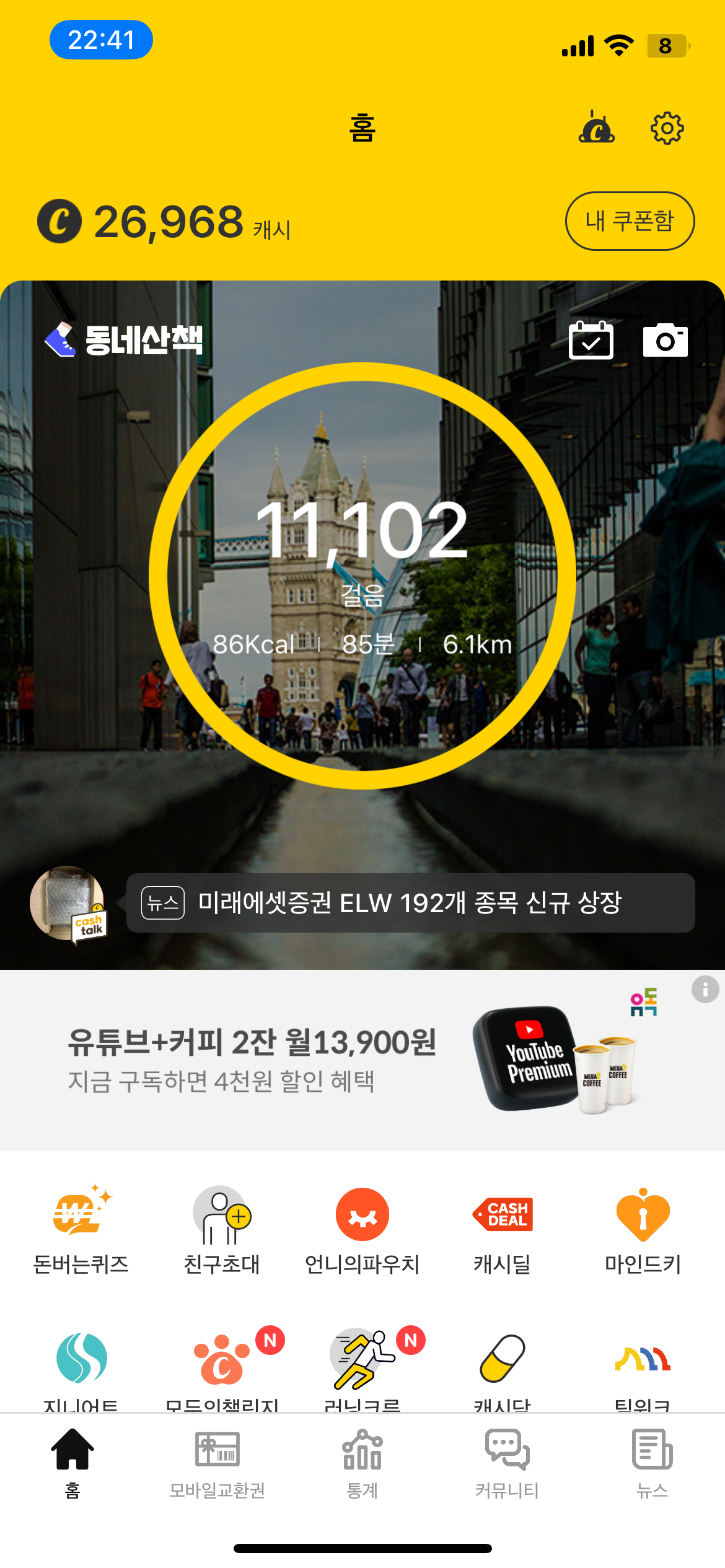
Task: Tap the ad info icon
Action: [705, 989]
